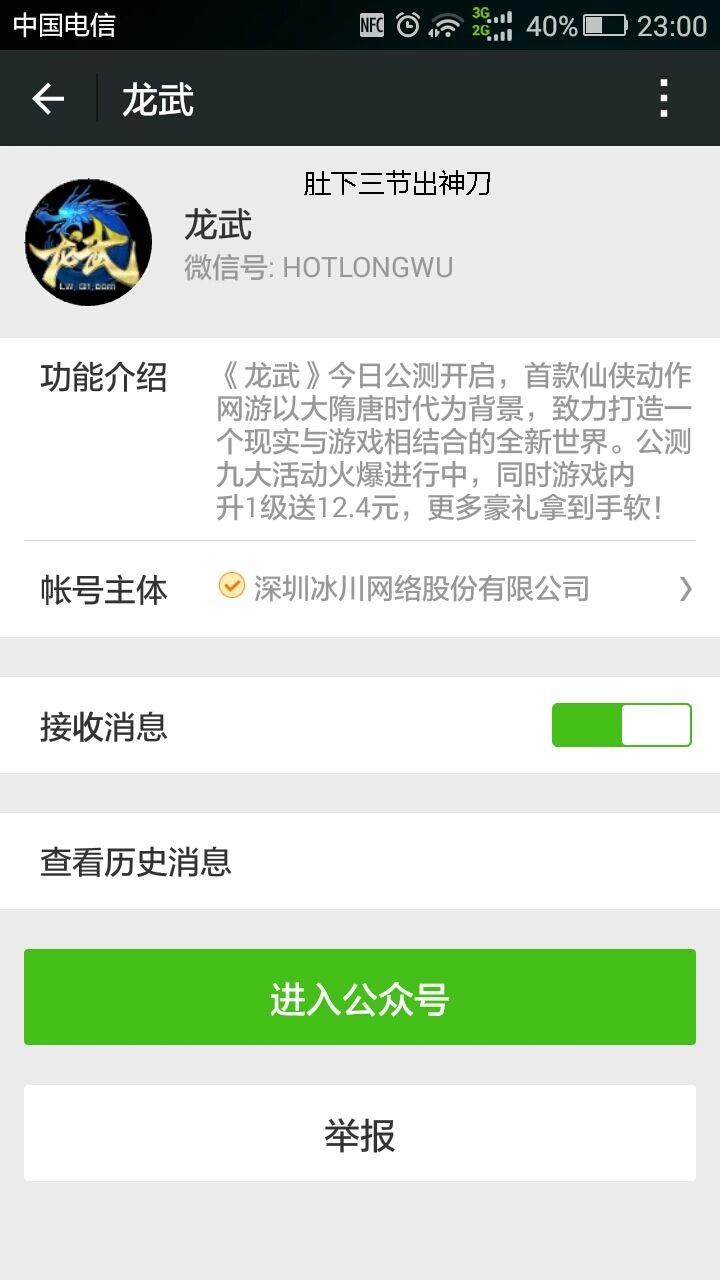Open the three-dot overflow menu

(x=664, y=98)
